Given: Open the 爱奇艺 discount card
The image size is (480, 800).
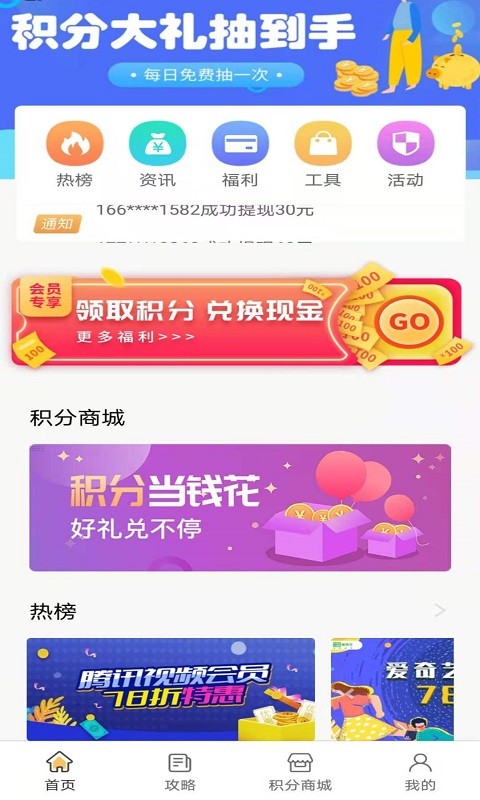Looking at the screenshot, I should click(392, 689).
